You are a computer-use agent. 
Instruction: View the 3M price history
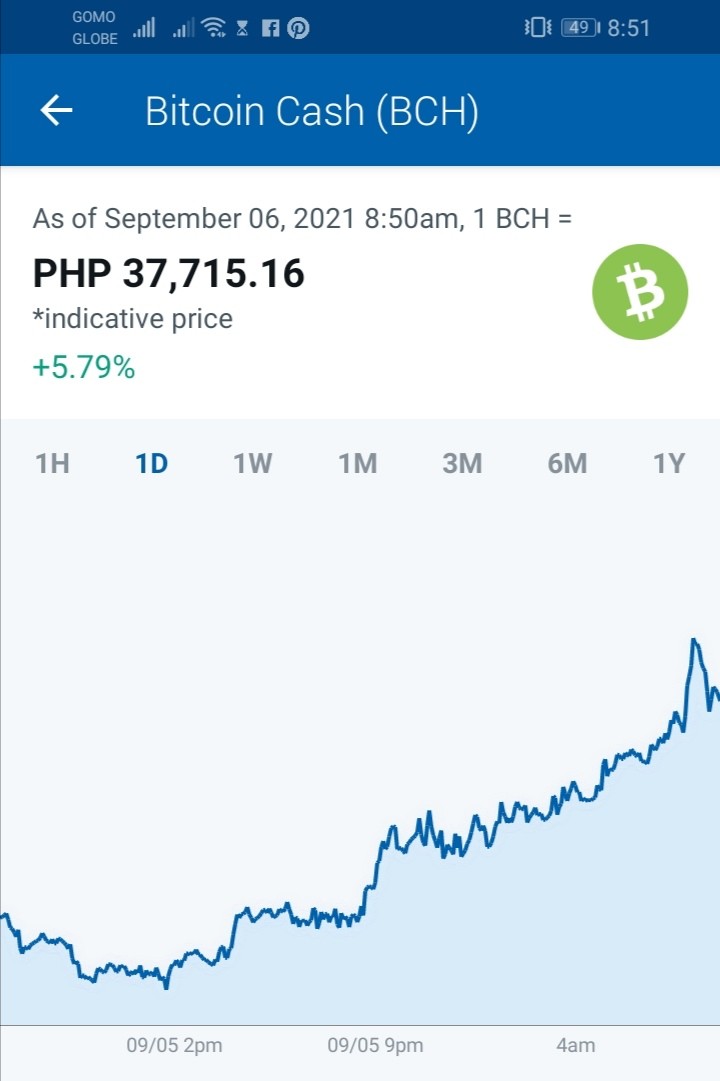tap(462, 463)
